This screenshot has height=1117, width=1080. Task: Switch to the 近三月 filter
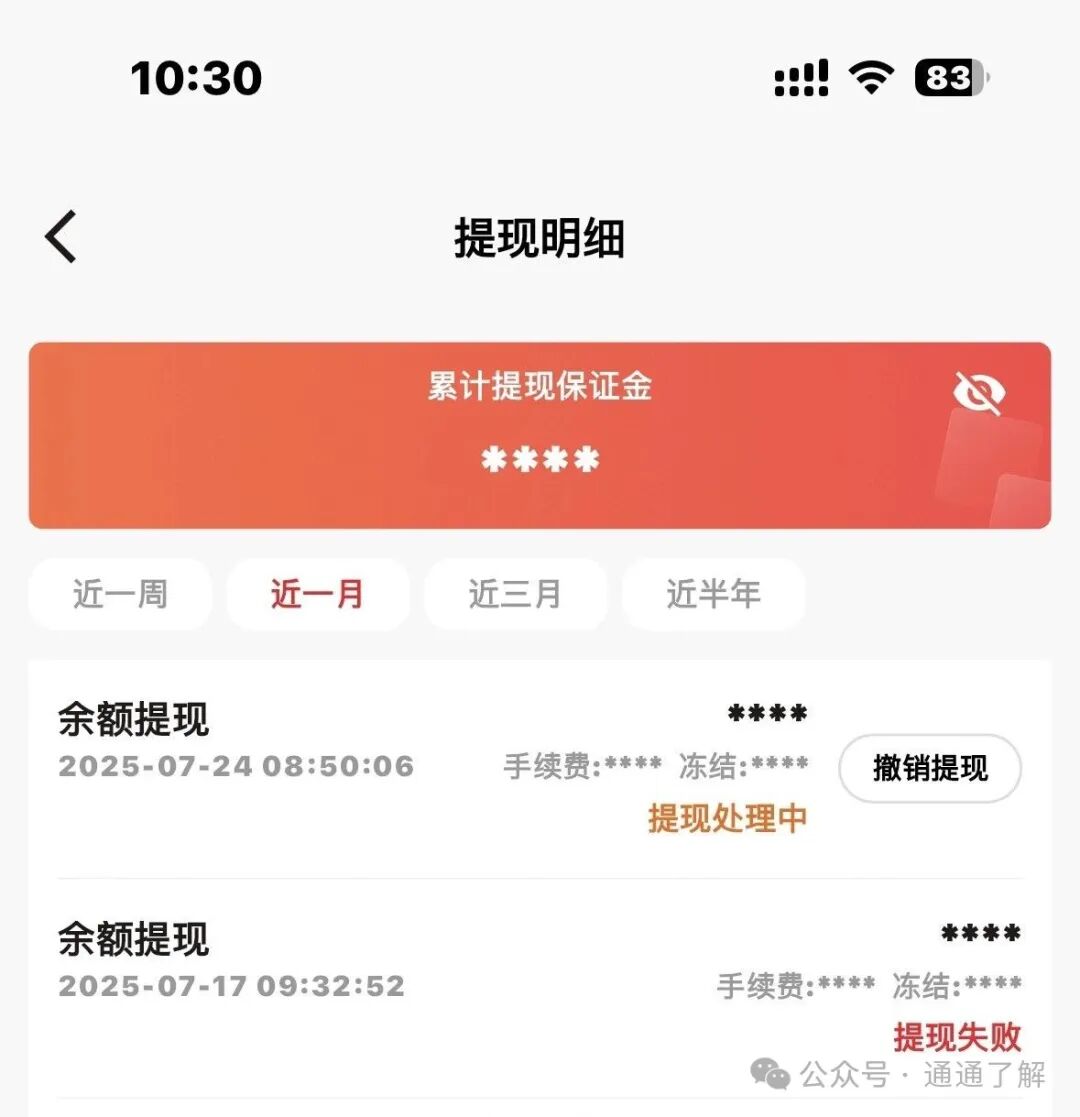pos(515,594)
